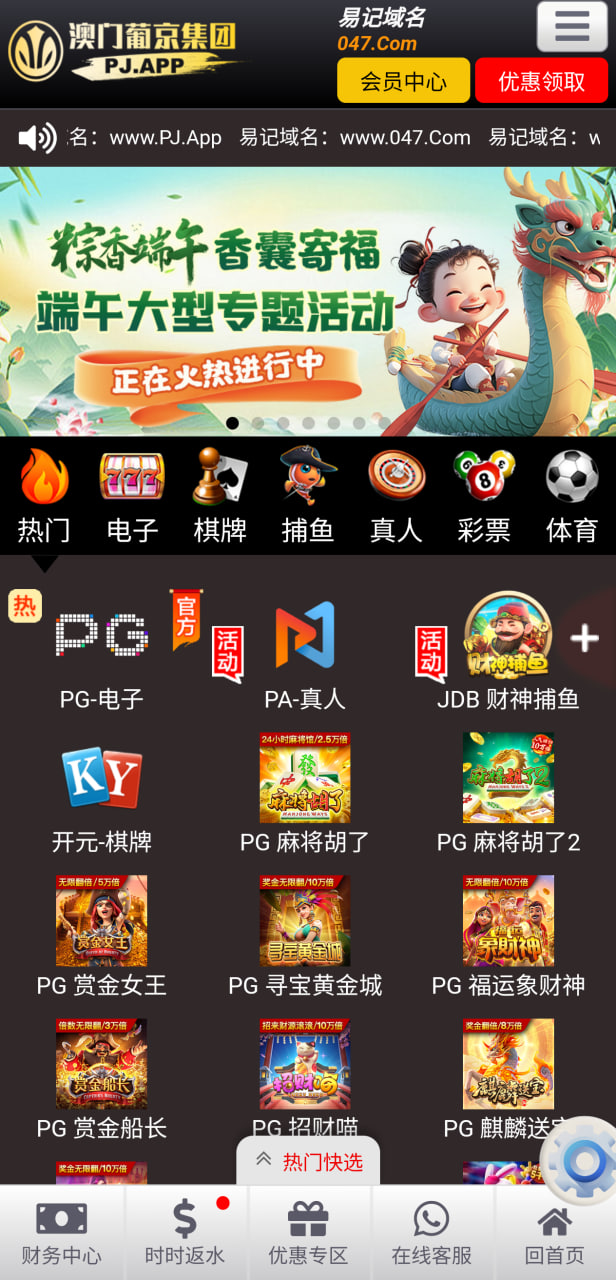Tap the 优惠领取 button

click(x=541, y=81)
